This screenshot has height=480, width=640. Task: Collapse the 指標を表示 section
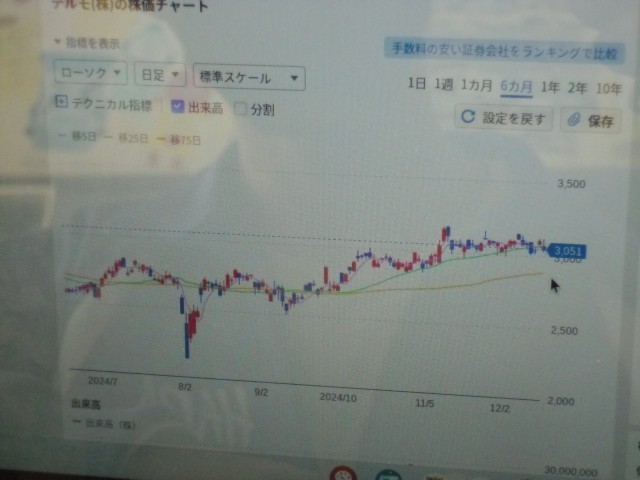(86, 43)
